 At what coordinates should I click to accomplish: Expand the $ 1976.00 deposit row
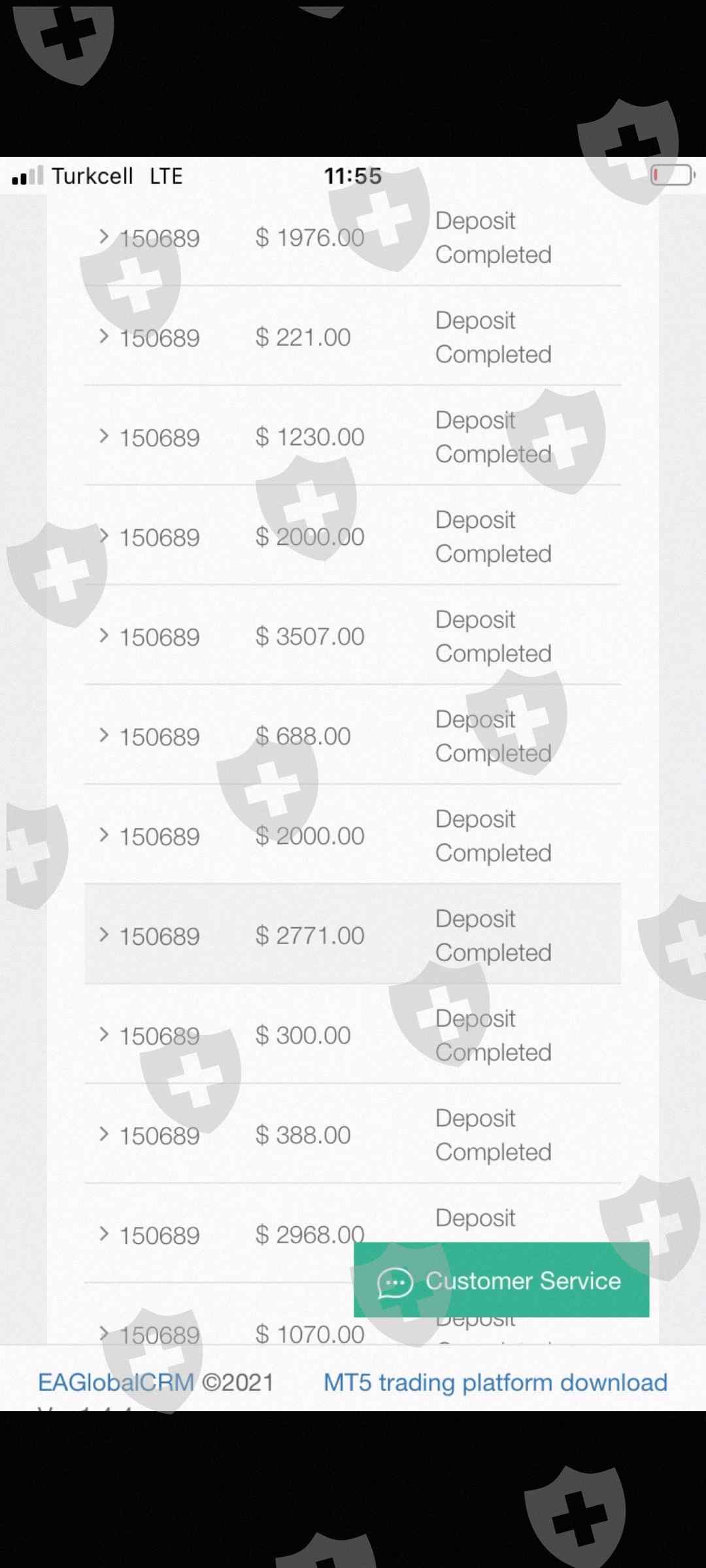click(104, 237)
